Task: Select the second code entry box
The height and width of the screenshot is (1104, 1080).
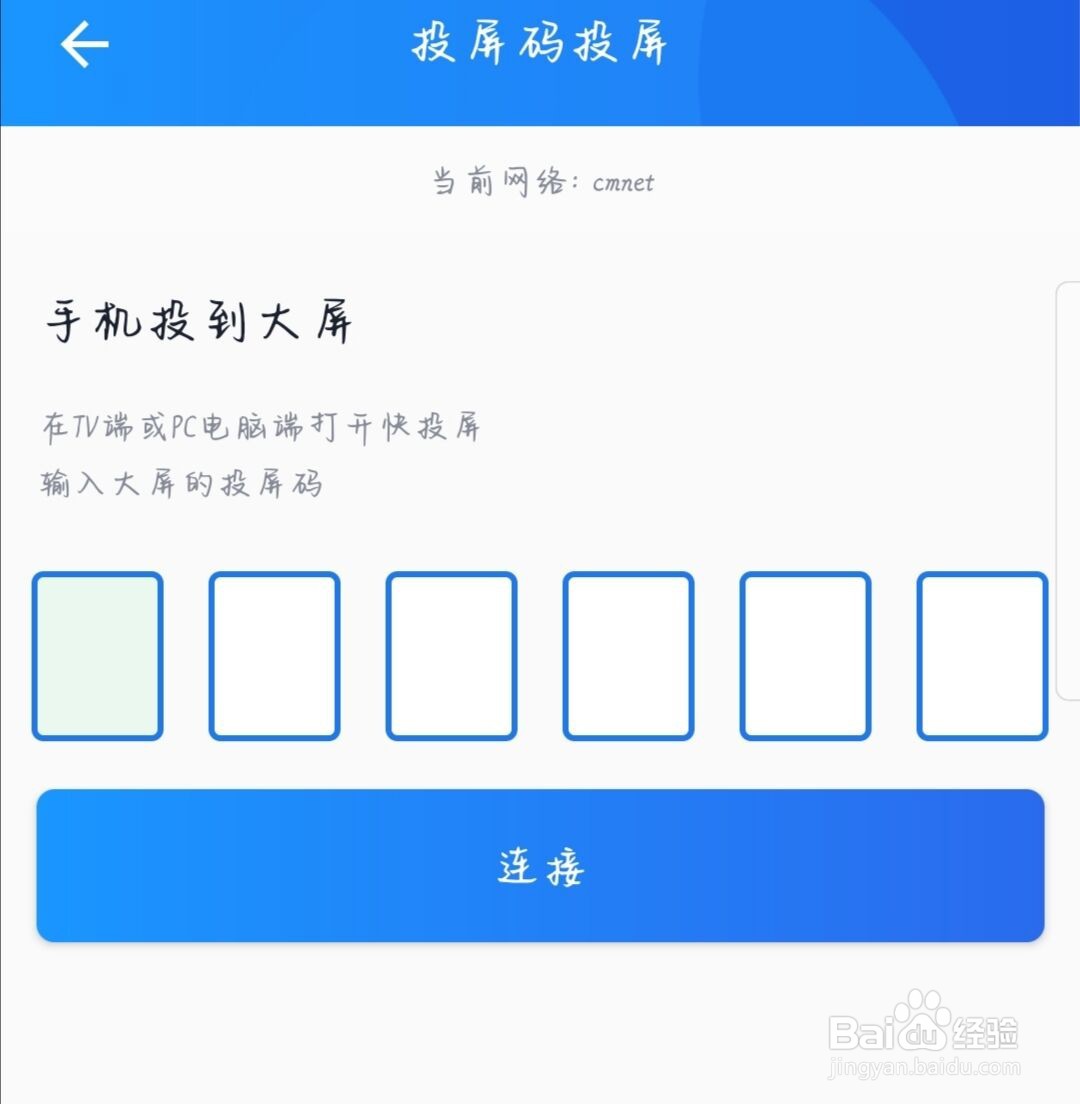Action: tap(274, 655)
